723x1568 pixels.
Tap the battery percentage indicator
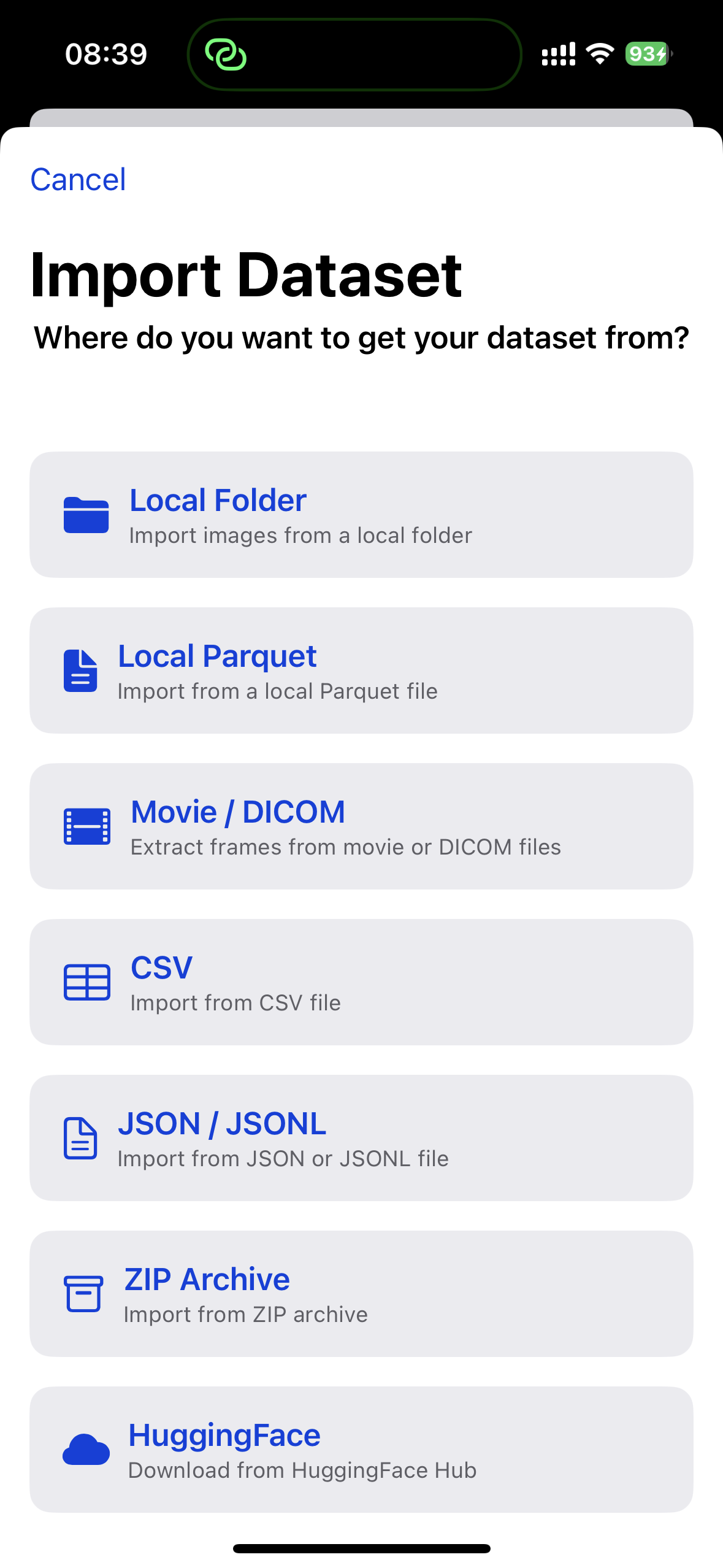(645, 54)
